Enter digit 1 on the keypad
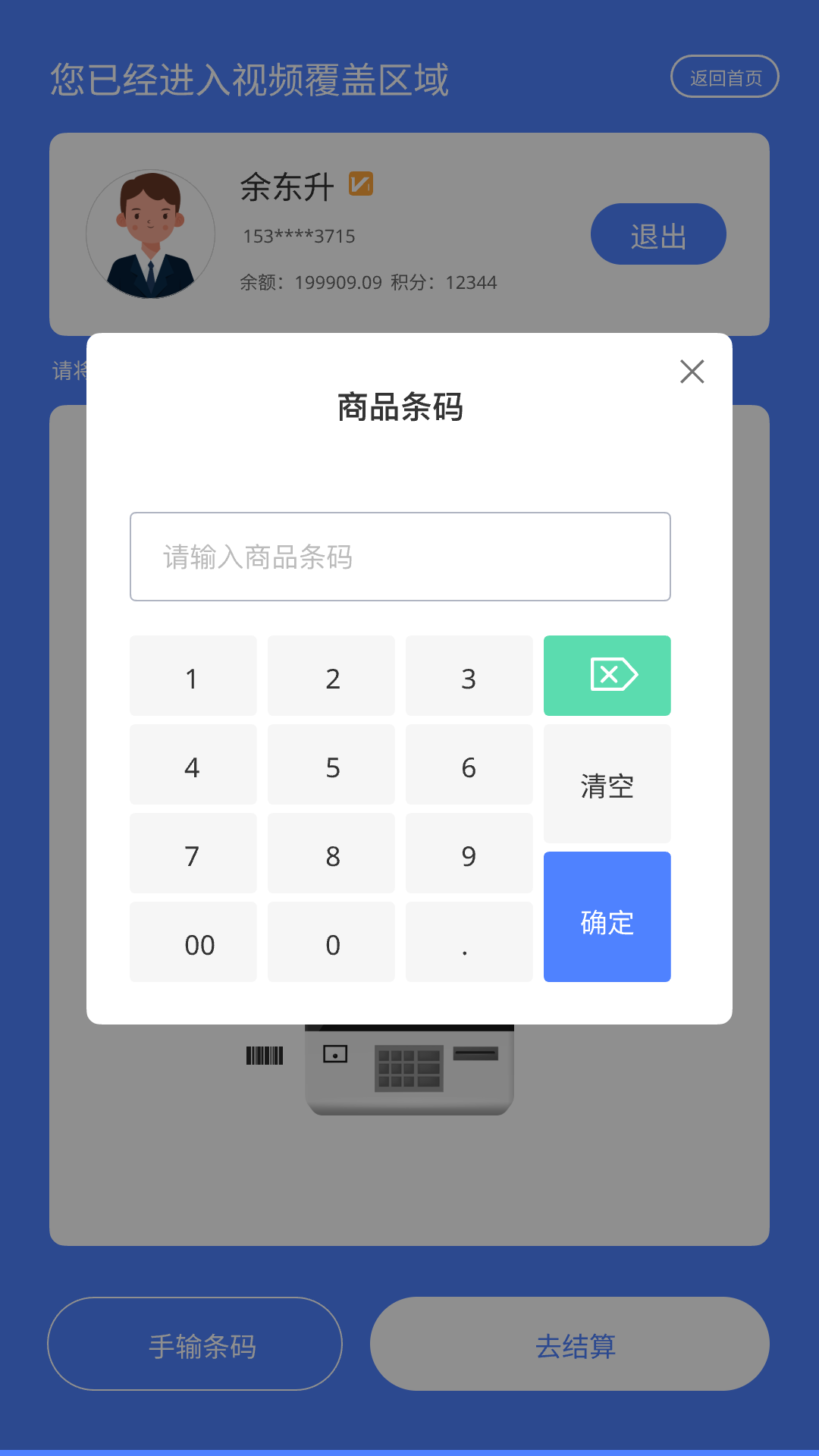This screenshot has width=819, height=1456. [x=193, y=676]
